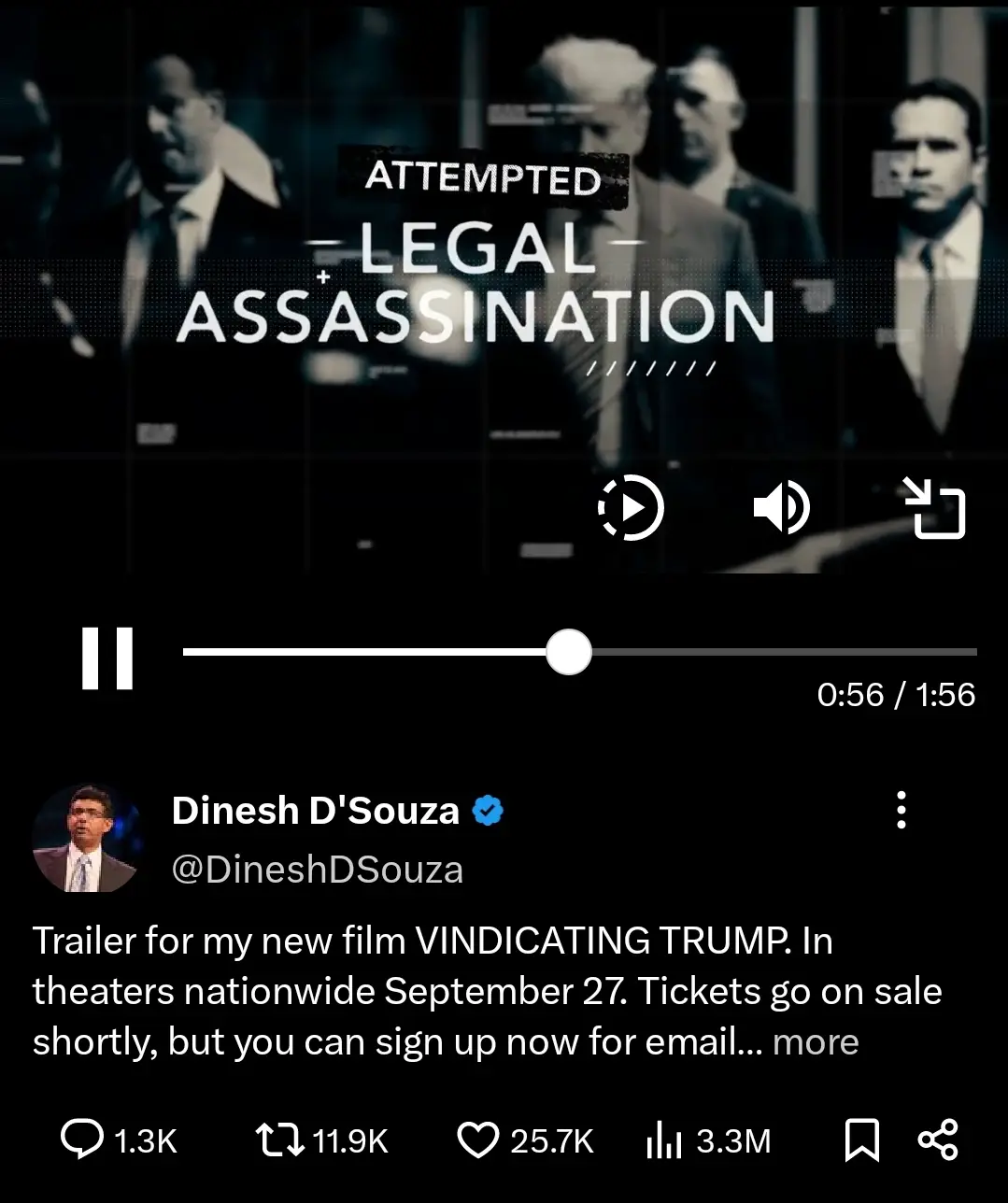This screenshot has width=1008, height=1203.
Task: Share this post
Action: click(938, 1140)
